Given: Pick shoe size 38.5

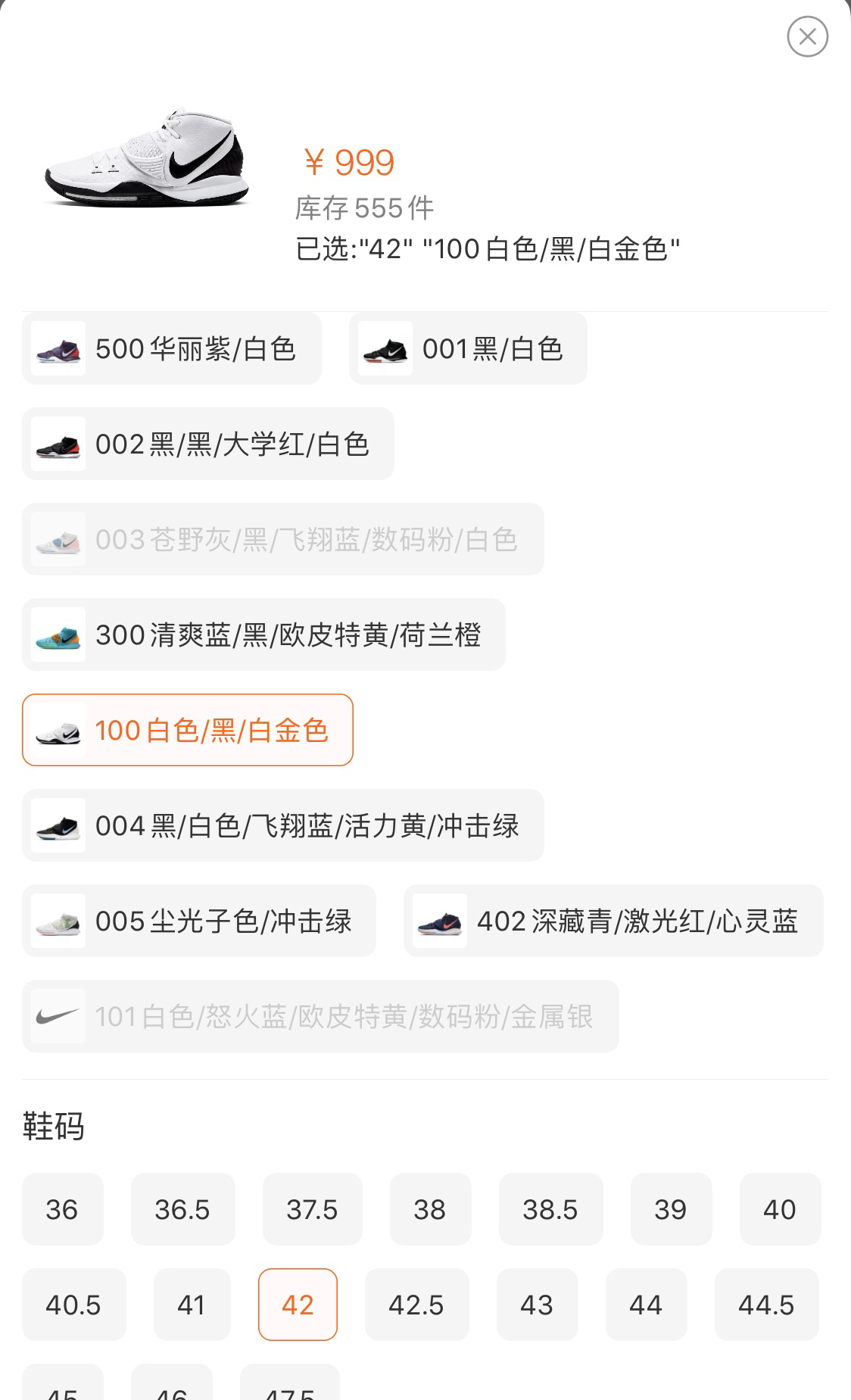Looking at the screenshot, I should pyautogui.click(x=550, y=1209).
